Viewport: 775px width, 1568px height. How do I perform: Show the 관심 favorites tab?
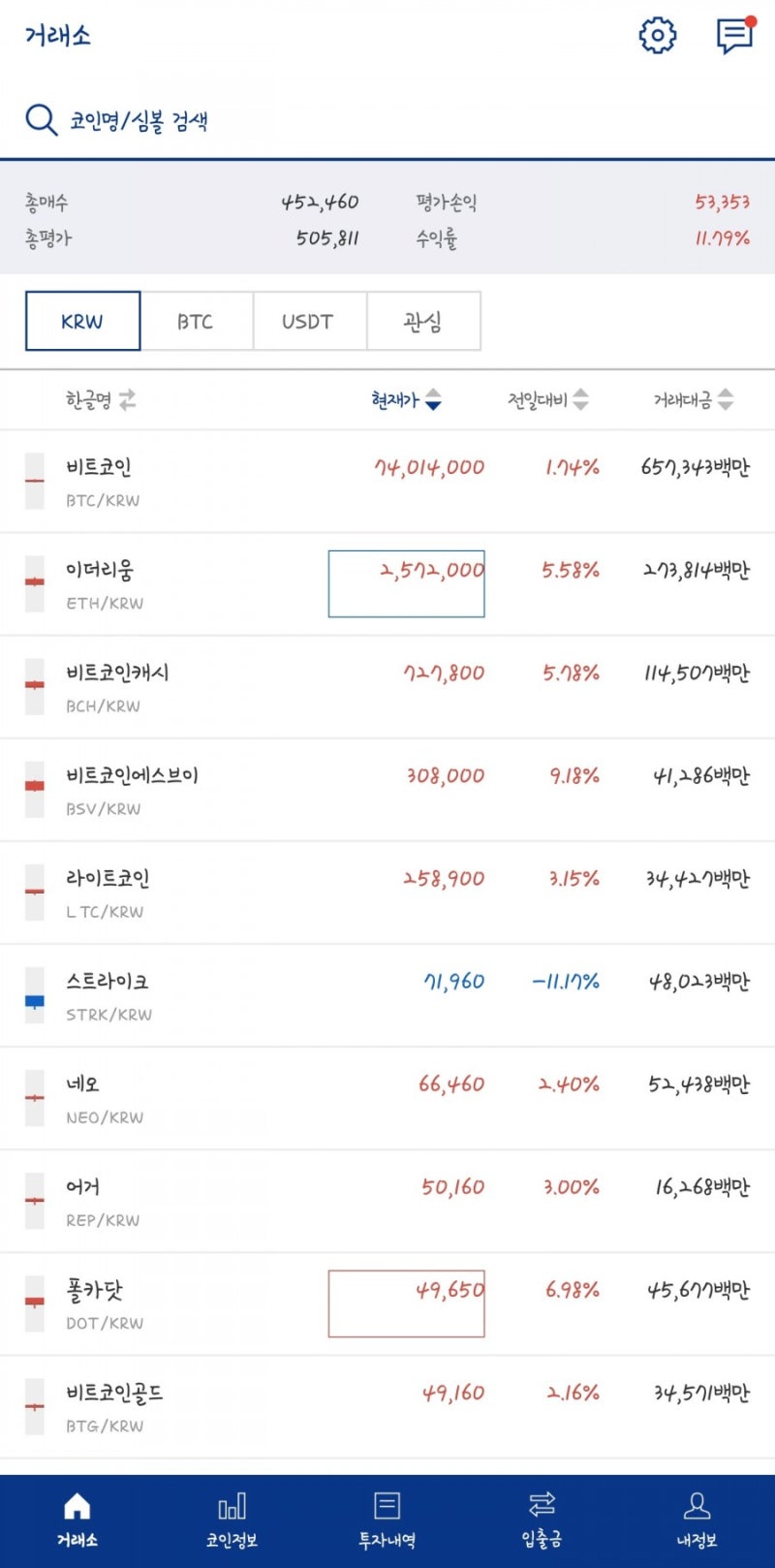[x=423, y=321]
